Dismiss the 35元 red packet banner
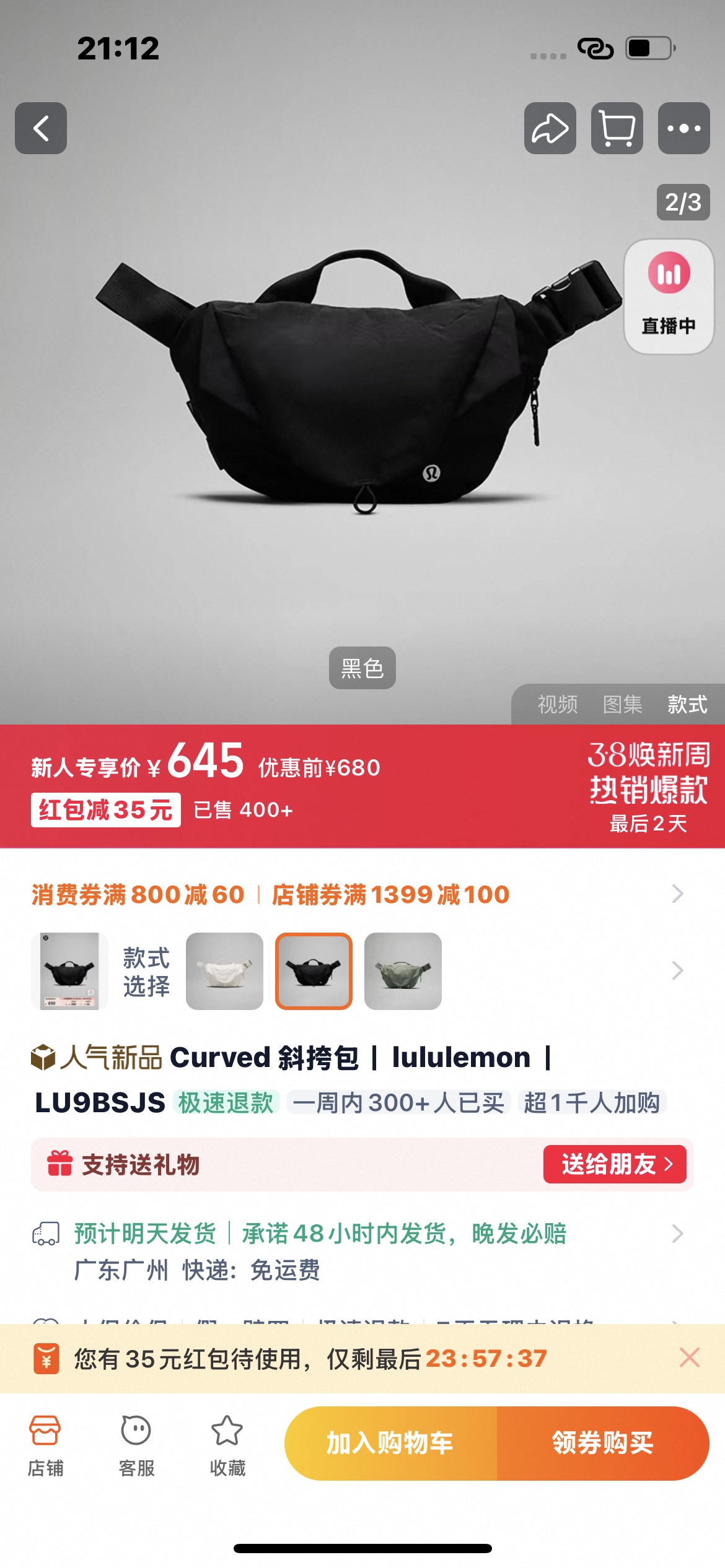 [689, 1357]
